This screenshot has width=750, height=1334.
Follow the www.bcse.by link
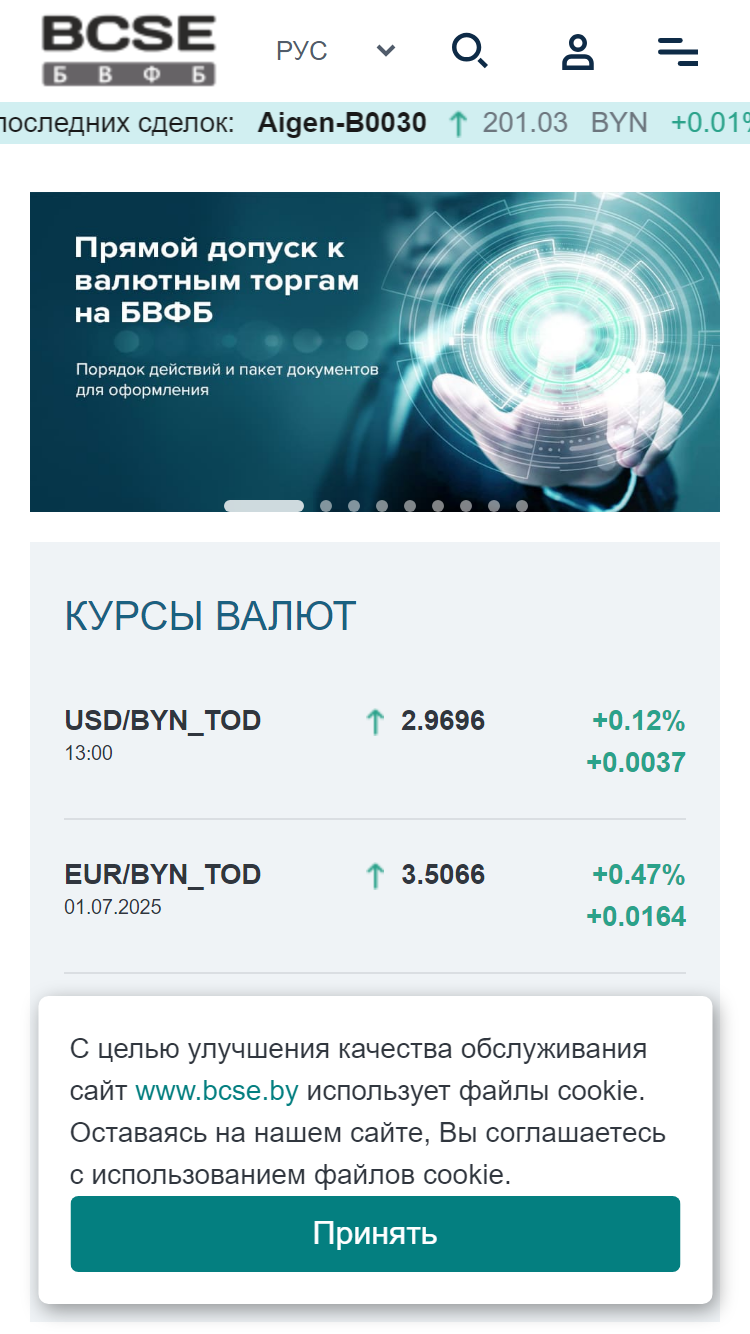coord(216,1091)
